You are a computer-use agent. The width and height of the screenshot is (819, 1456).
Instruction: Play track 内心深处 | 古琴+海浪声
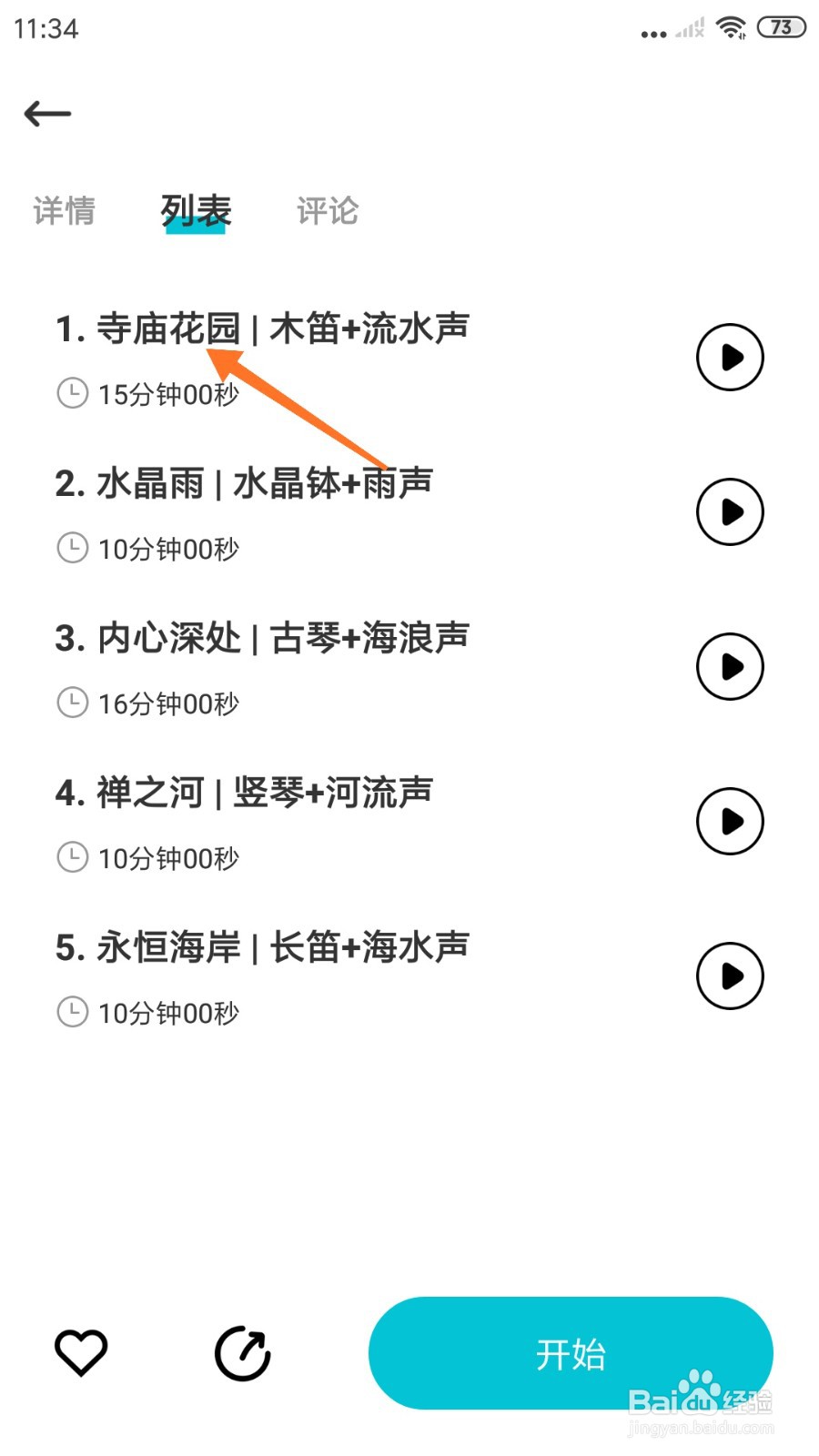tap(730, 666)
